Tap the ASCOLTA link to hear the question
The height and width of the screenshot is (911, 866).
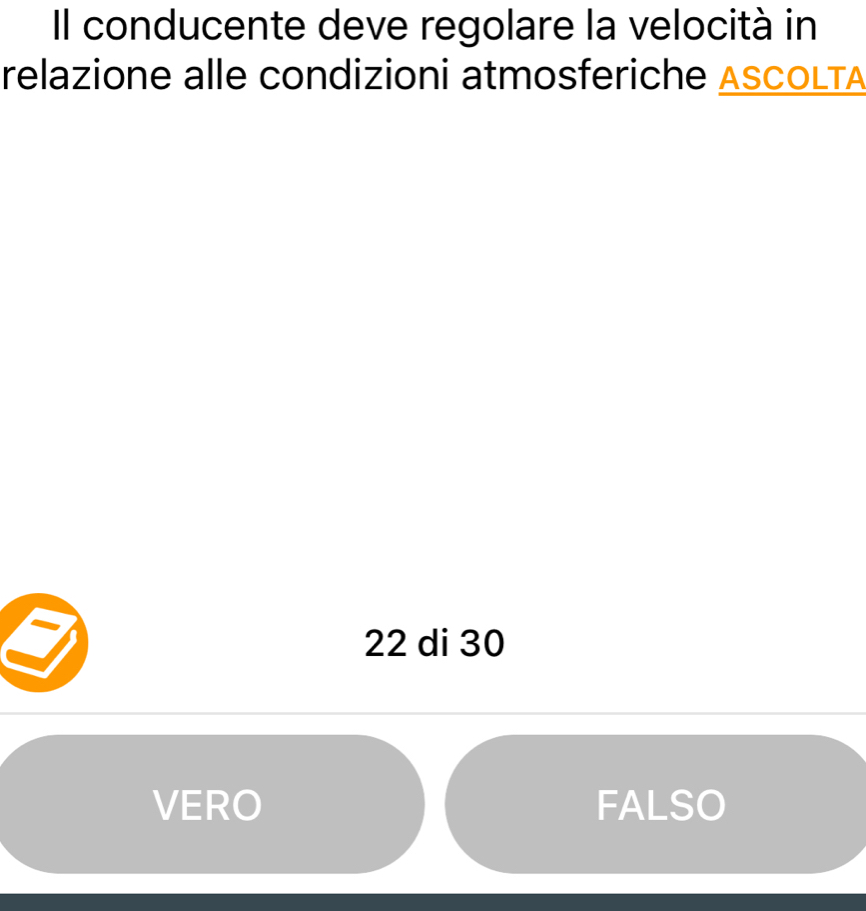tap(791, 79)
